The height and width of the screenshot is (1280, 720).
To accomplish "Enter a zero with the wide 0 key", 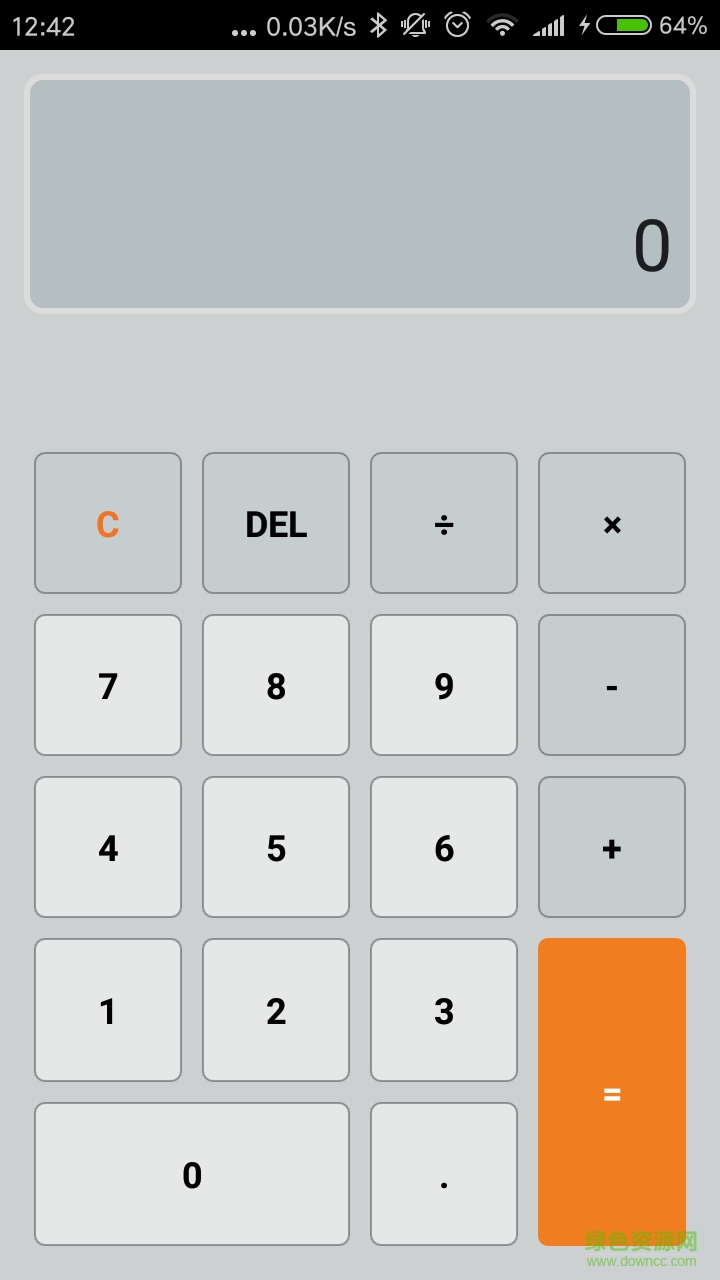I will click(192, 1174).
